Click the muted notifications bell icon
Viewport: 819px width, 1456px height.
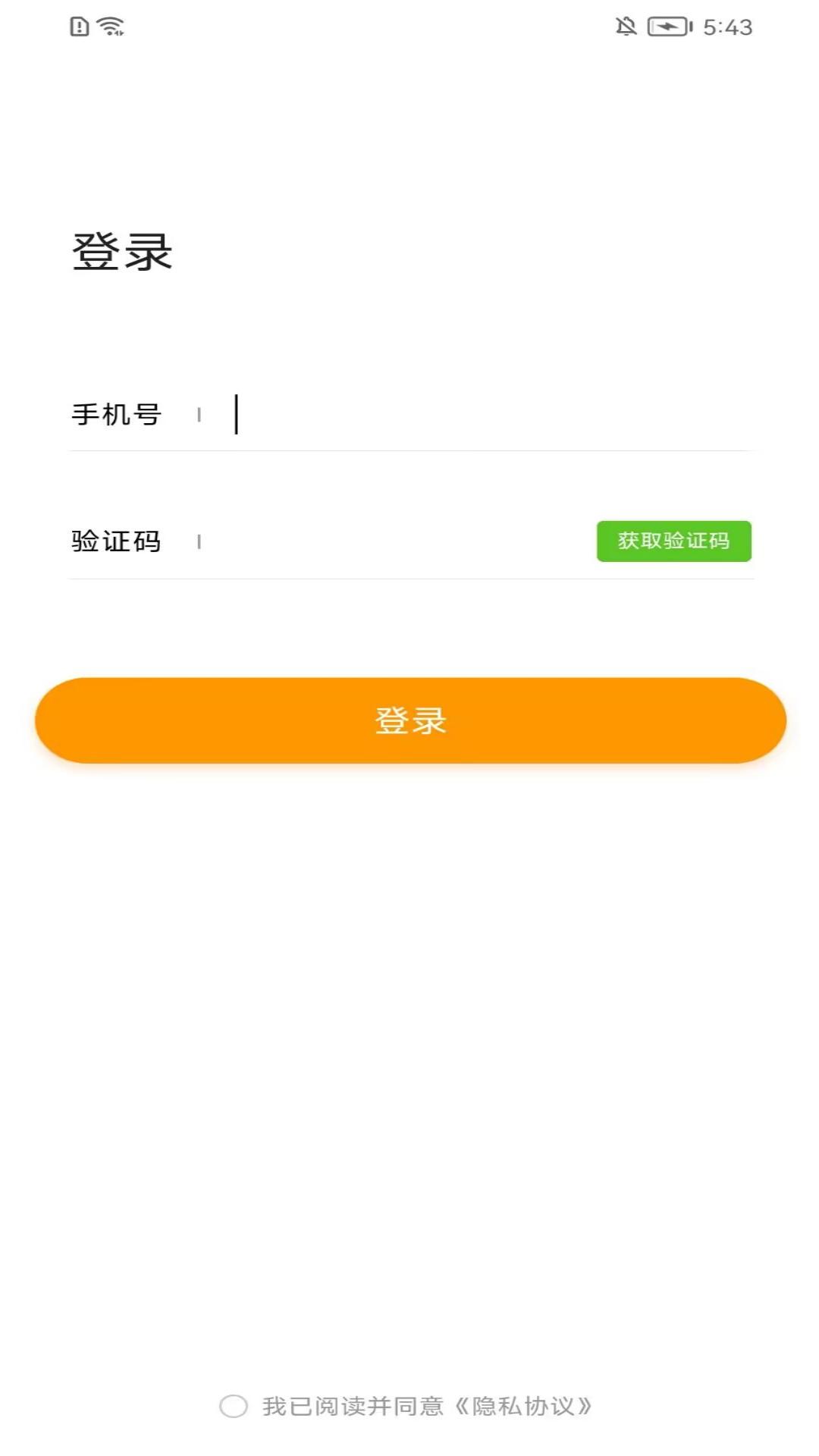pos(623,26)
